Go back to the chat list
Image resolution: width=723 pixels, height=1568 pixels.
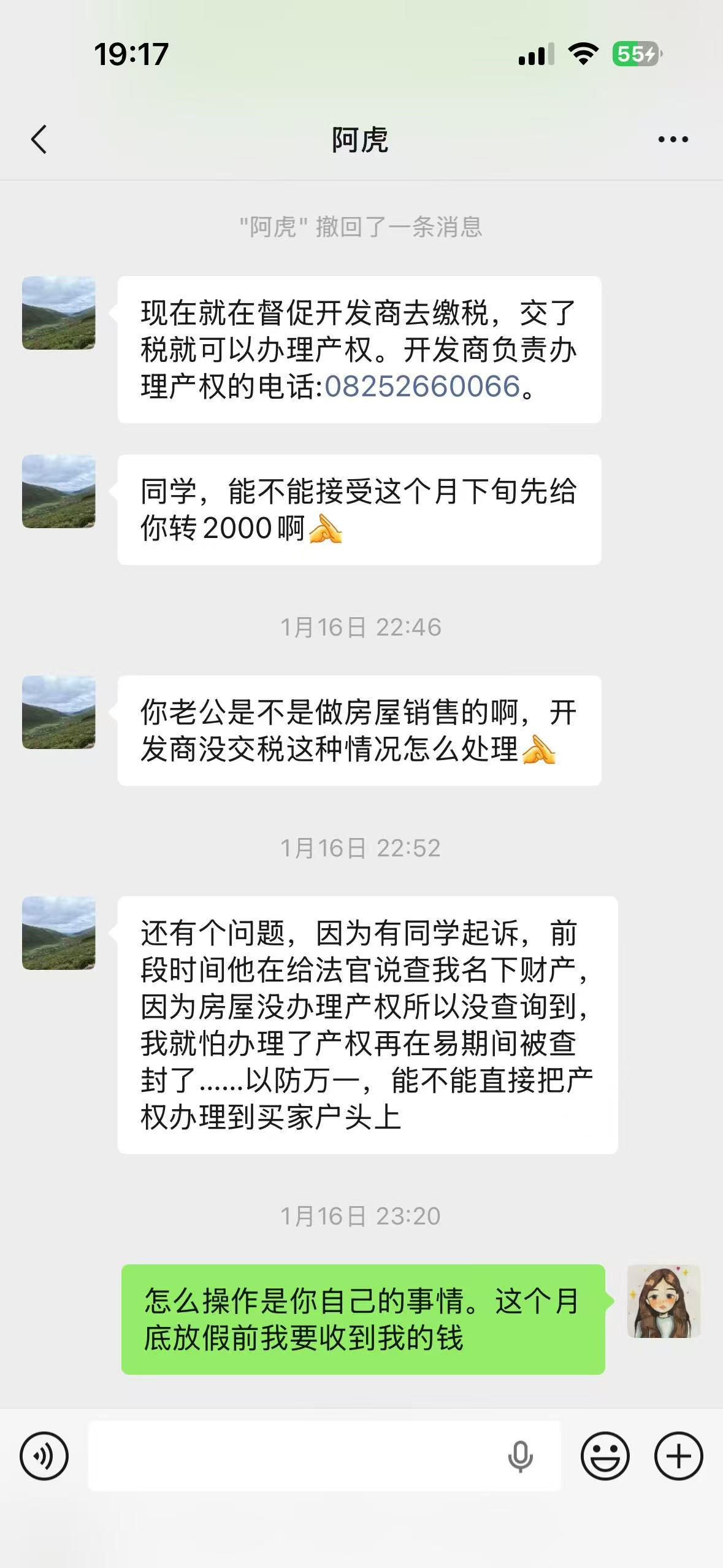point(39,139)
